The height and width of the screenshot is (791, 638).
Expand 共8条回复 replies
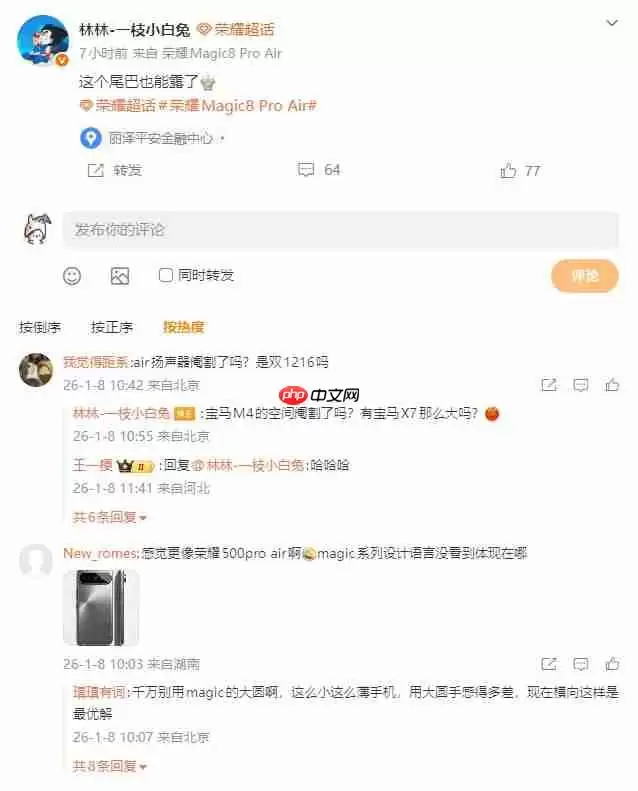coord(110,767)
